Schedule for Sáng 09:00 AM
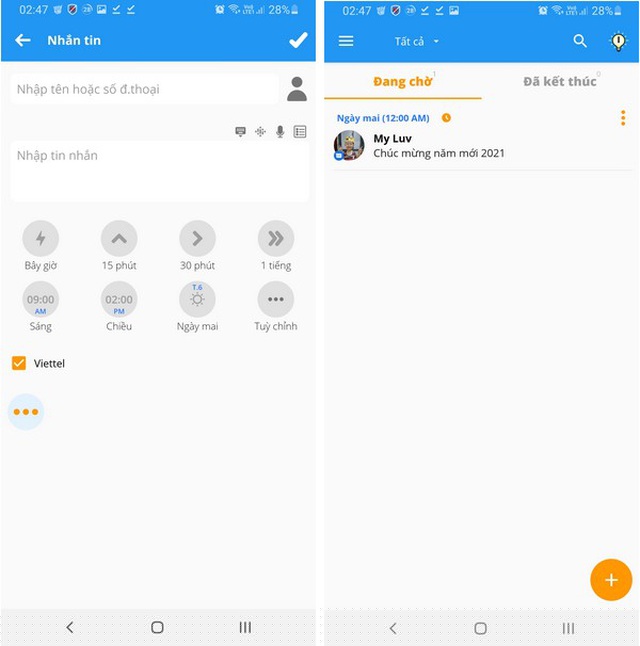 point(41,300)
